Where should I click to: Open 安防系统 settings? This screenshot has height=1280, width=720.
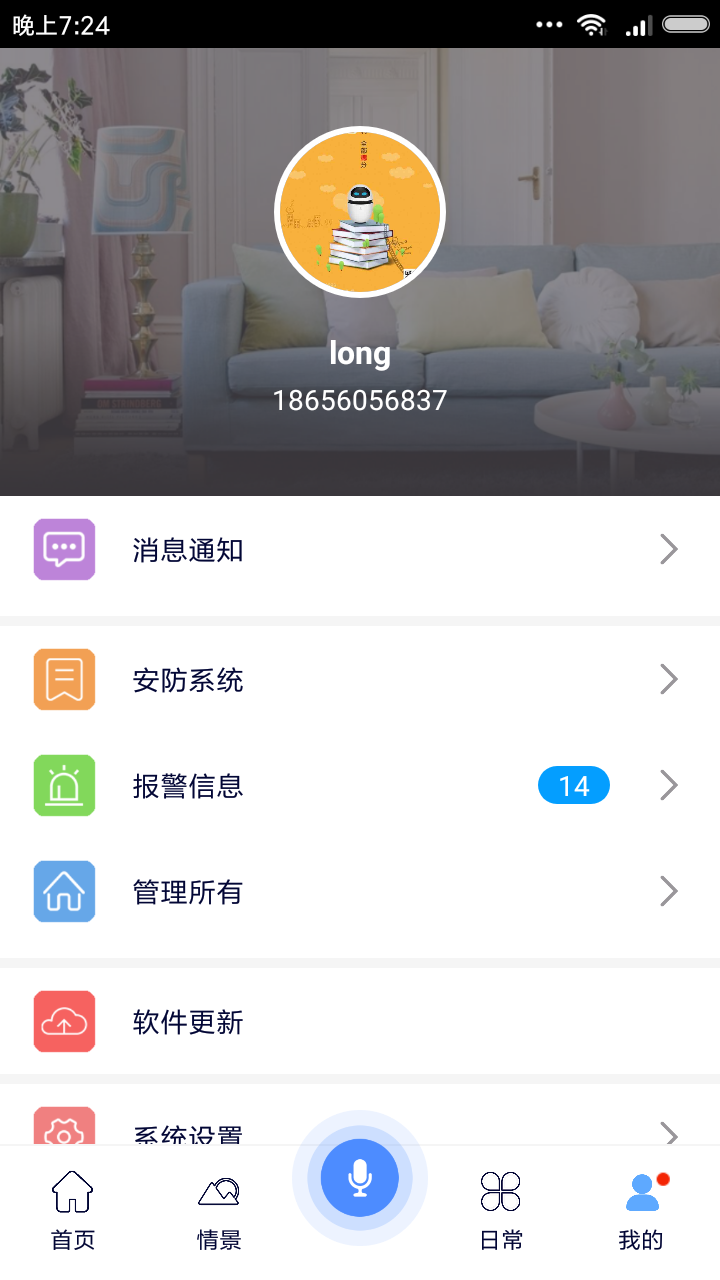click(360, 680)
